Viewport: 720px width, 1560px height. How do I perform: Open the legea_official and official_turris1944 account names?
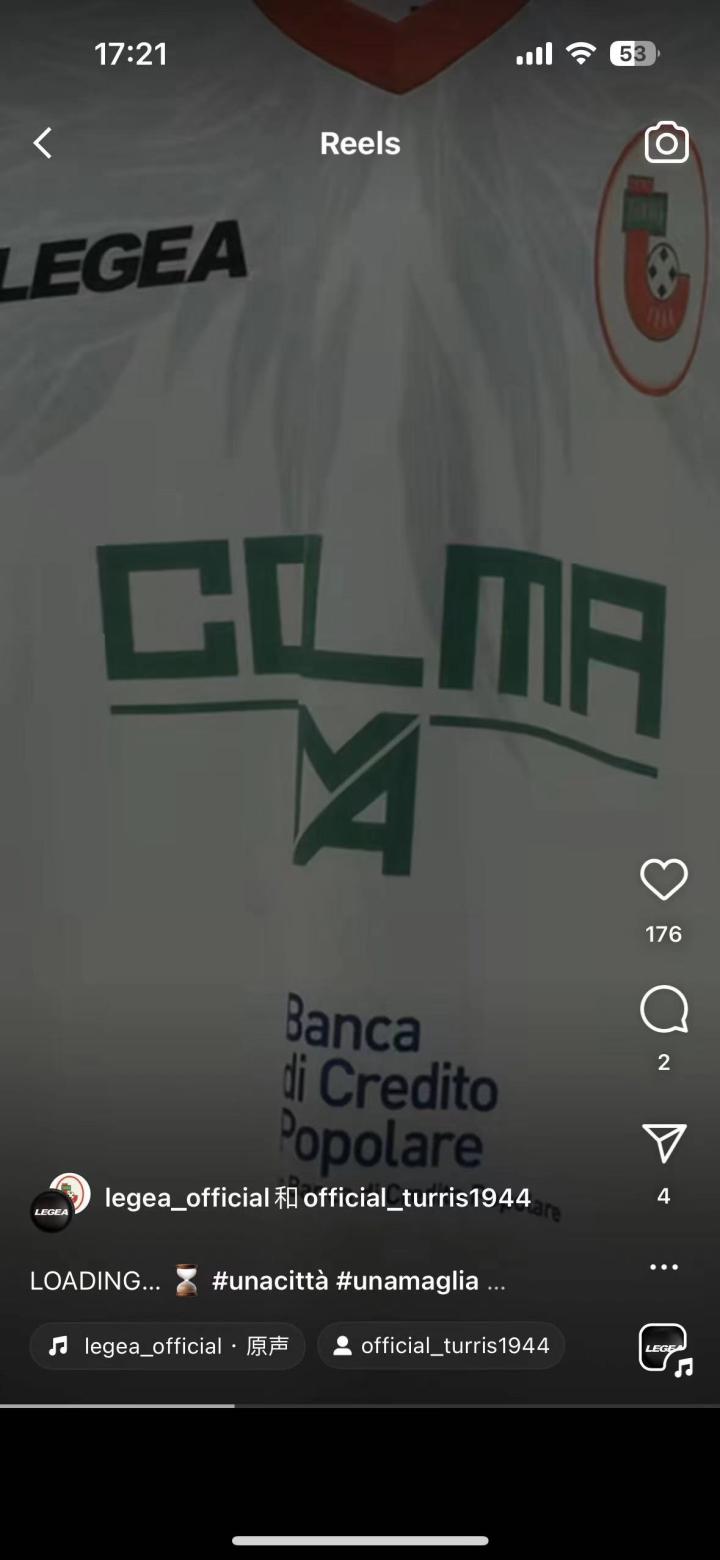tap(317, 1197)
